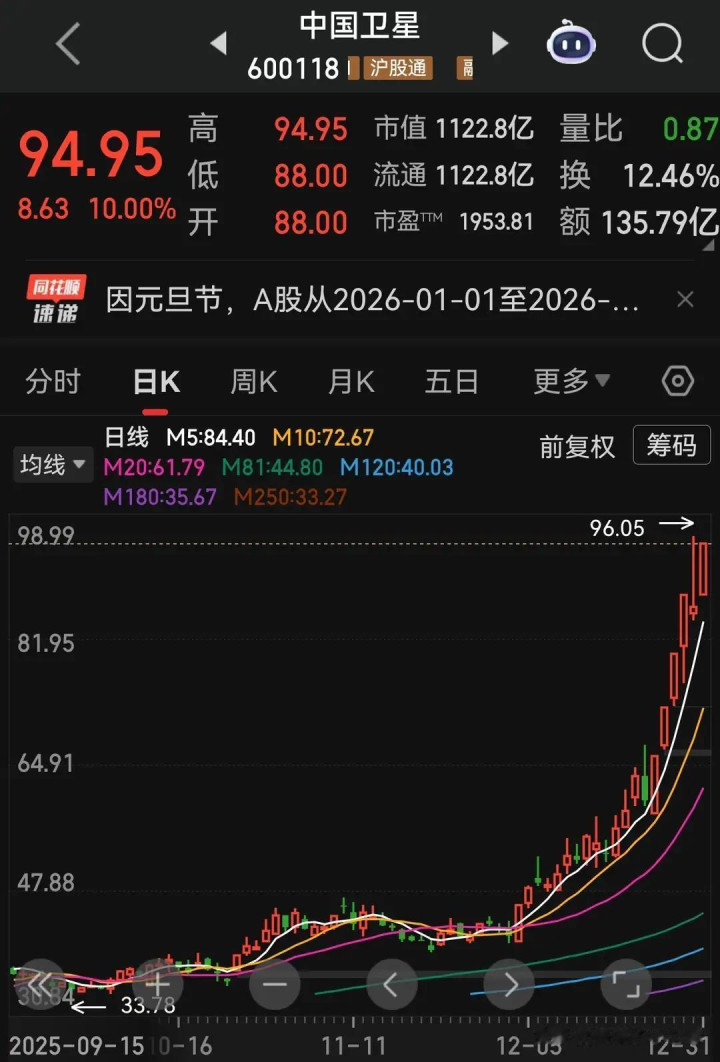Switch to the next stock

500,43
